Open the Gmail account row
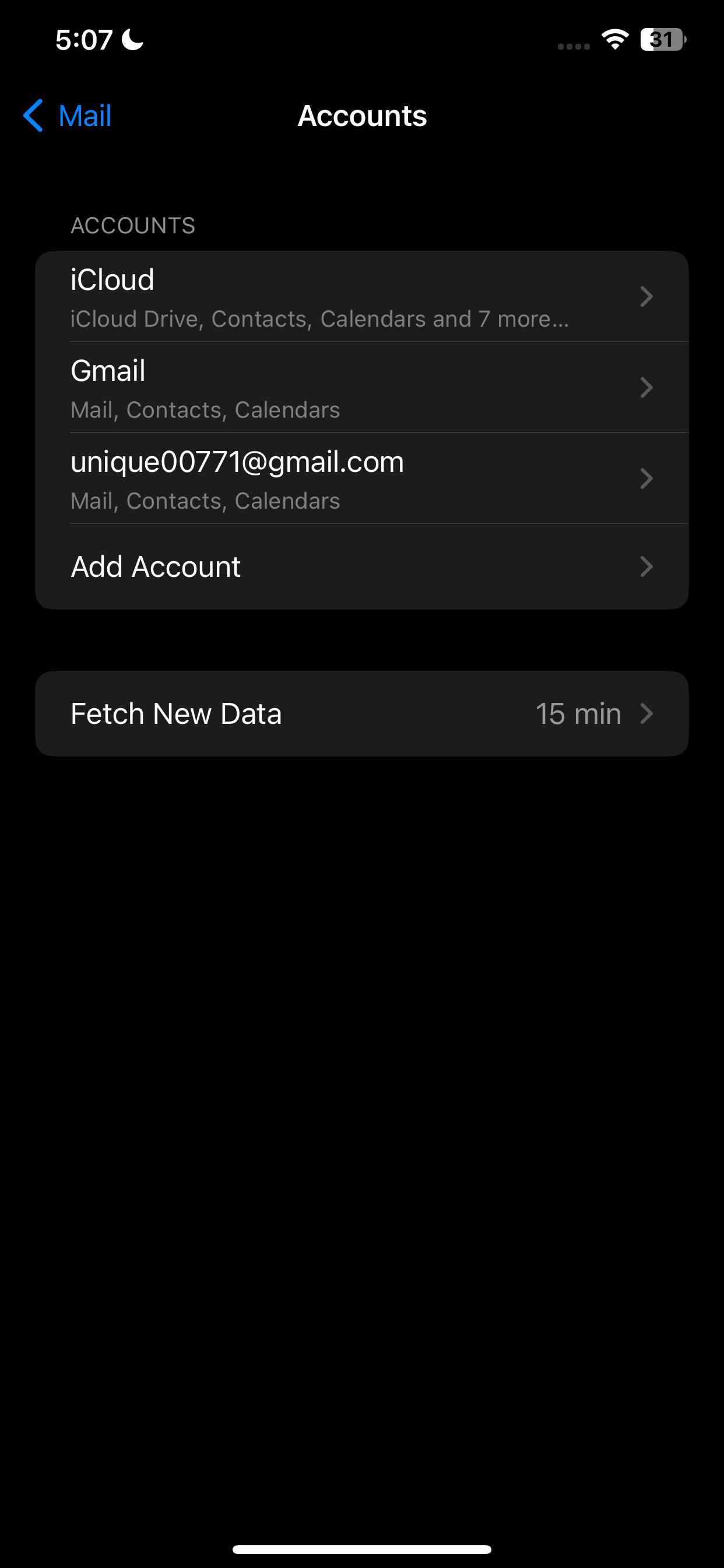Image resolution: width=724 pixels, height=1568 pixels. (361, 388)
